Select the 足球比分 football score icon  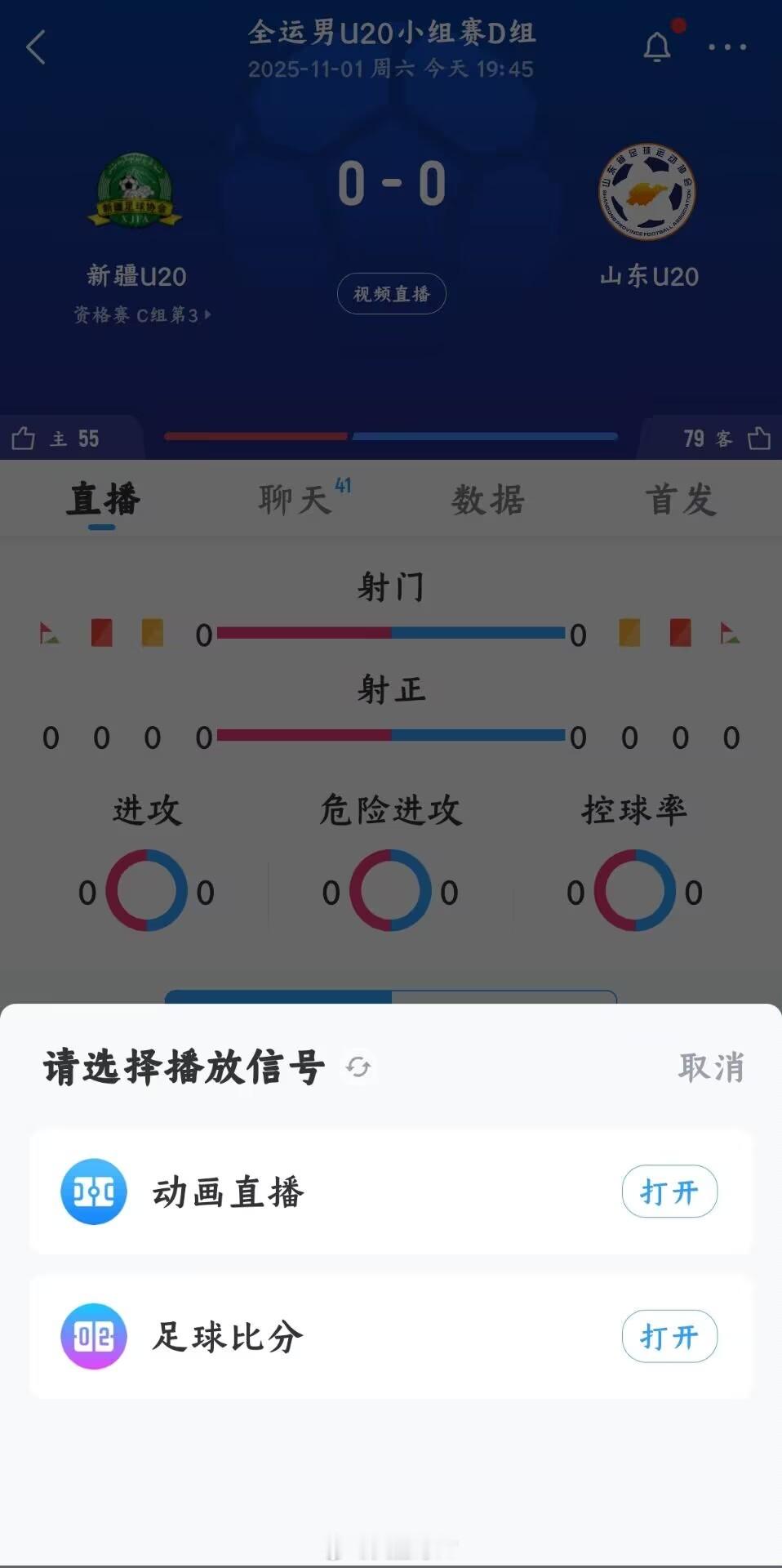tap(93, 1337)
